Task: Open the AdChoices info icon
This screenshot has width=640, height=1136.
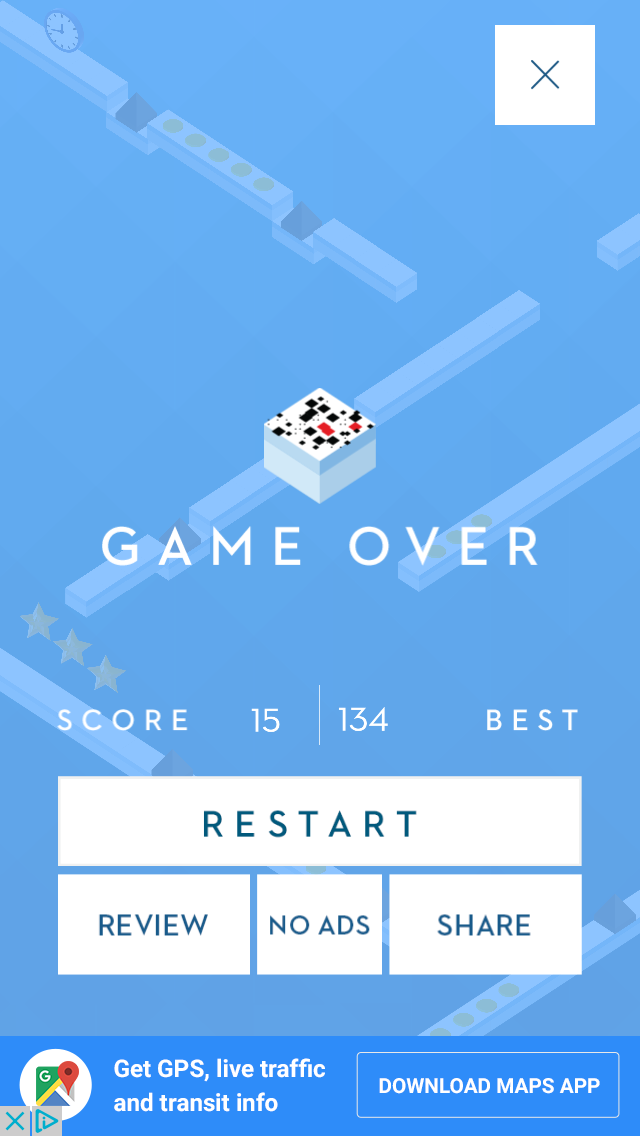Action: [x=45, y=1122]
